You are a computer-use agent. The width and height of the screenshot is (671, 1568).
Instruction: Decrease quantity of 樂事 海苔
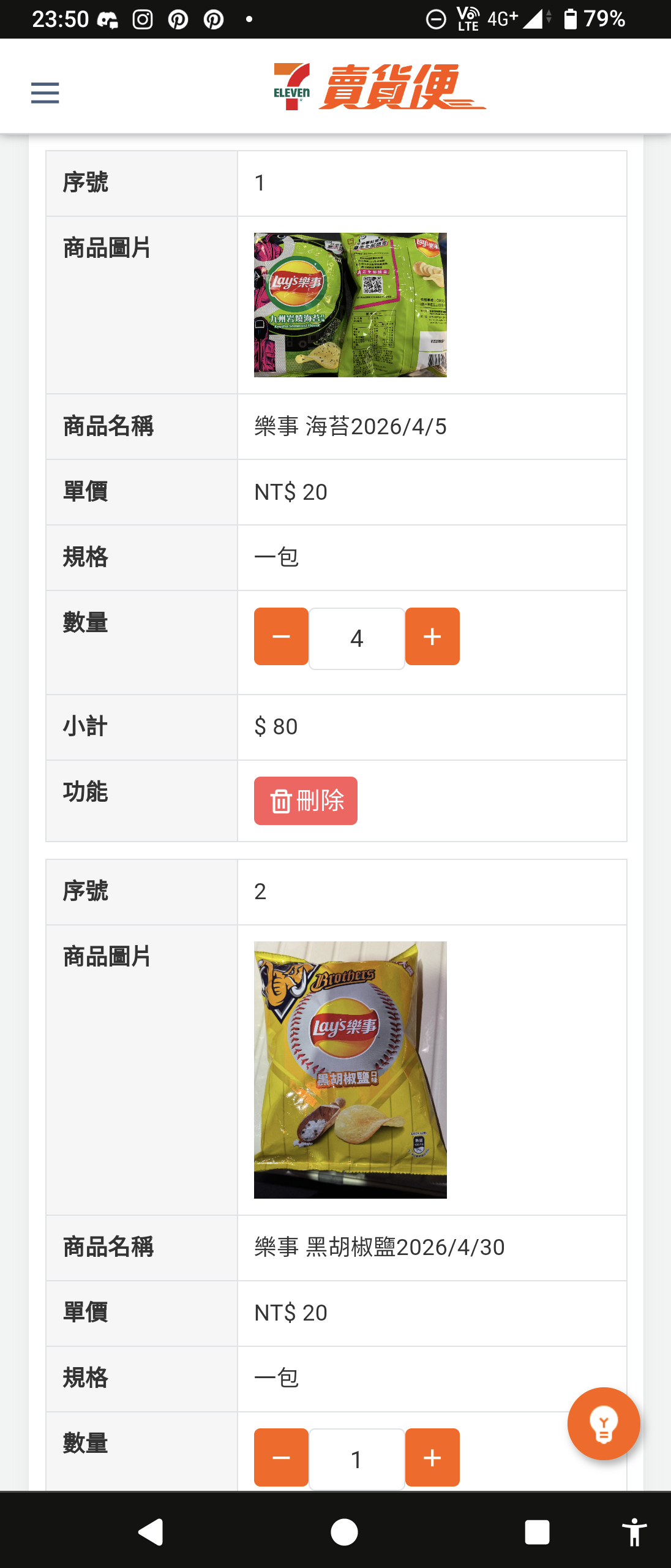click(x=281, y=636)
